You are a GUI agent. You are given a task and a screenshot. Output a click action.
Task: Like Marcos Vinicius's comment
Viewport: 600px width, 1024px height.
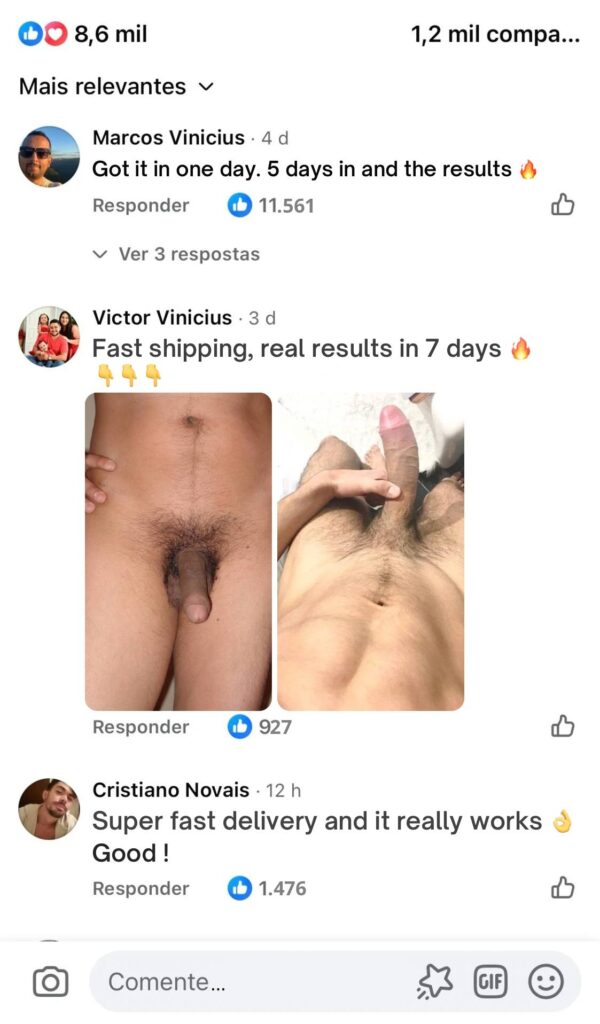pos(563,205)
